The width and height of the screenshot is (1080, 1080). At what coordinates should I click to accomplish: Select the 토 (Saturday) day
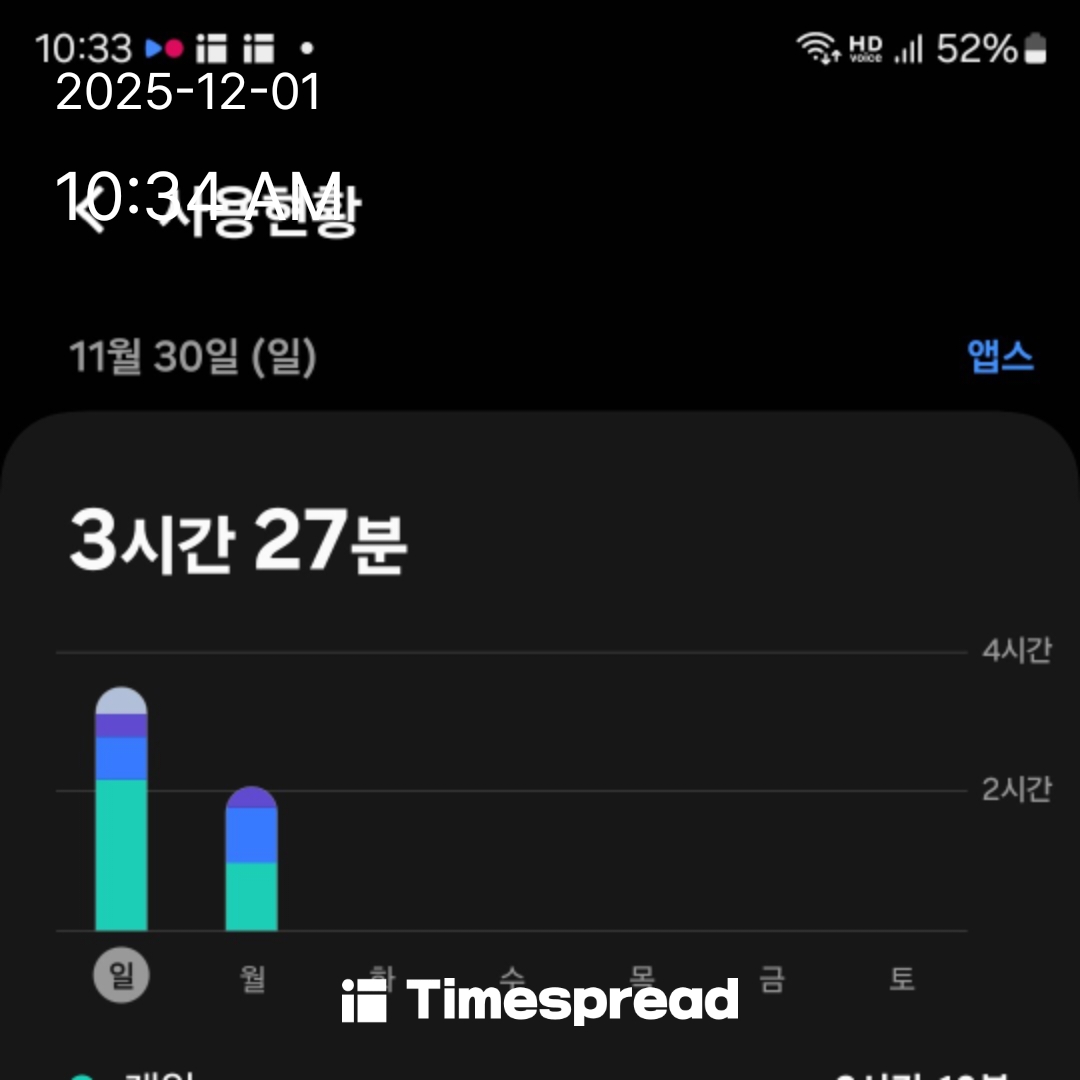[902, 977]
